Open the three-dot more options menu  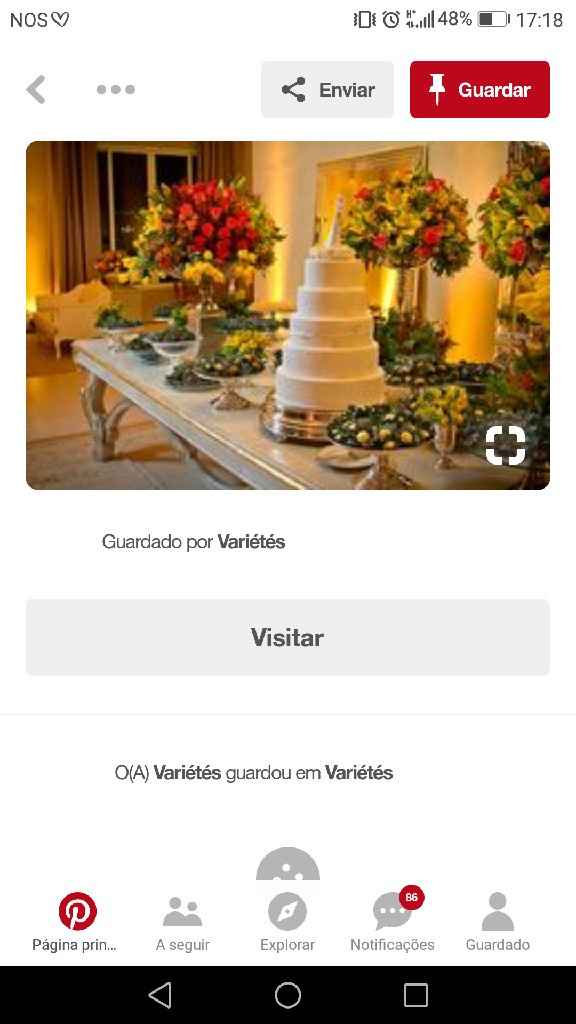(116, 89)
